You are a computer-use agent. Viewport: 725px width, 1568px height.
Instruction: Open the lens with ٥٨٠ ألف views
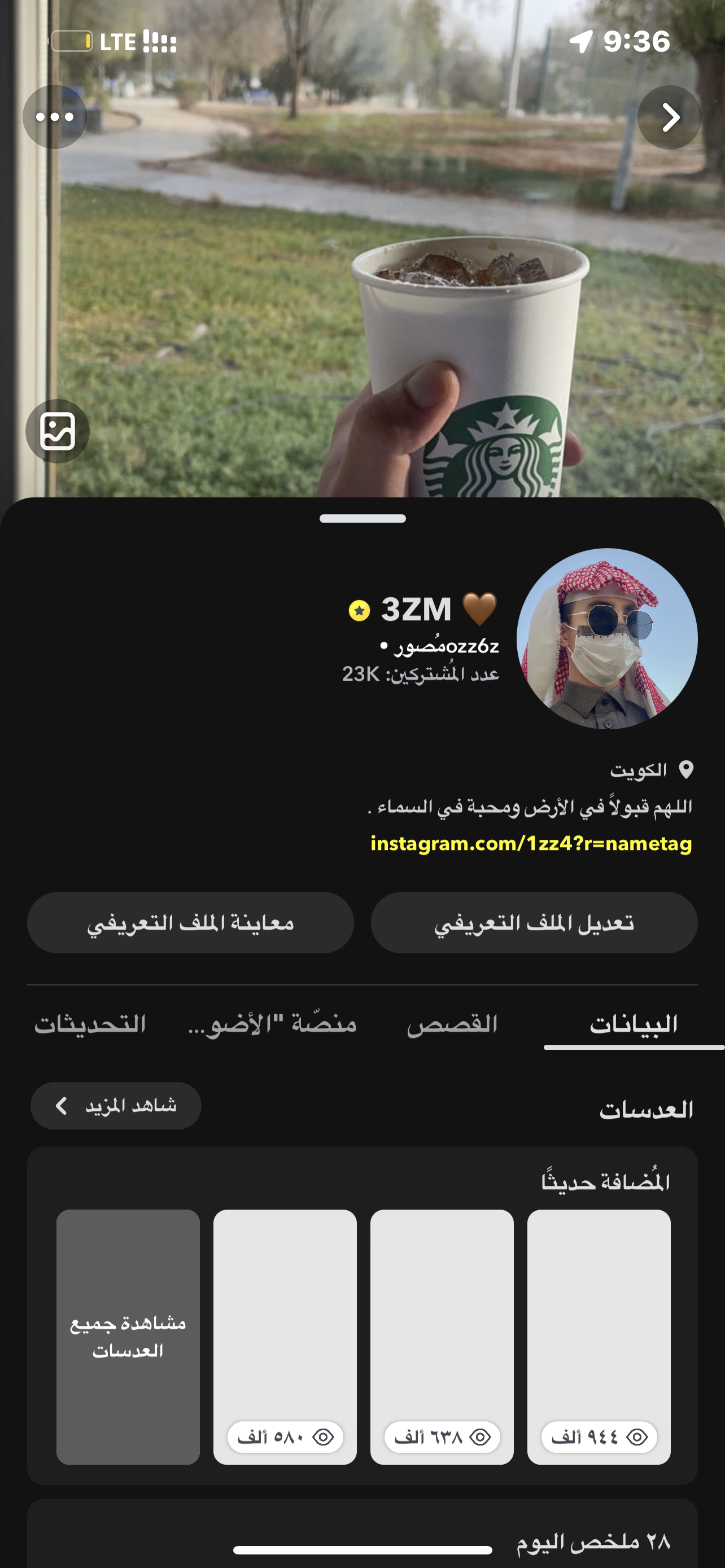tap(285, 1336)
